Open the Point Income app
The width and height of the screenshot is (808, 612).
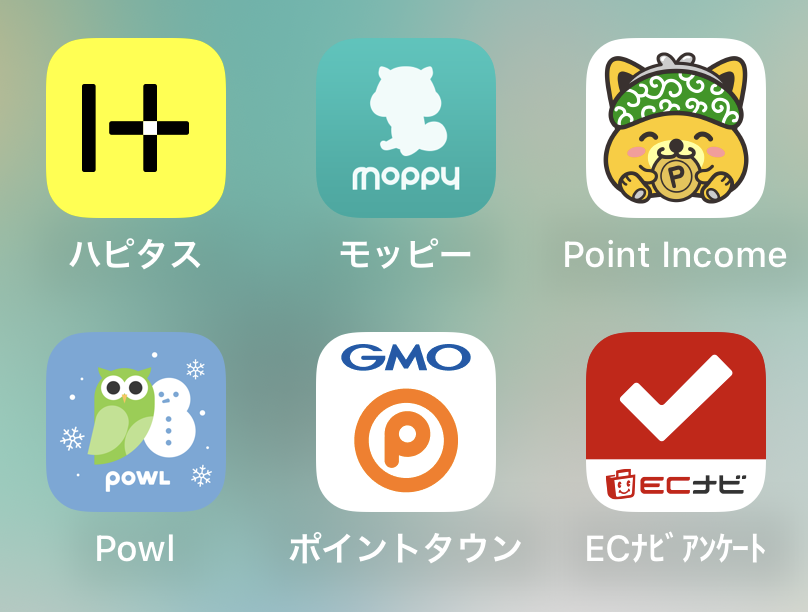[676, 128]
